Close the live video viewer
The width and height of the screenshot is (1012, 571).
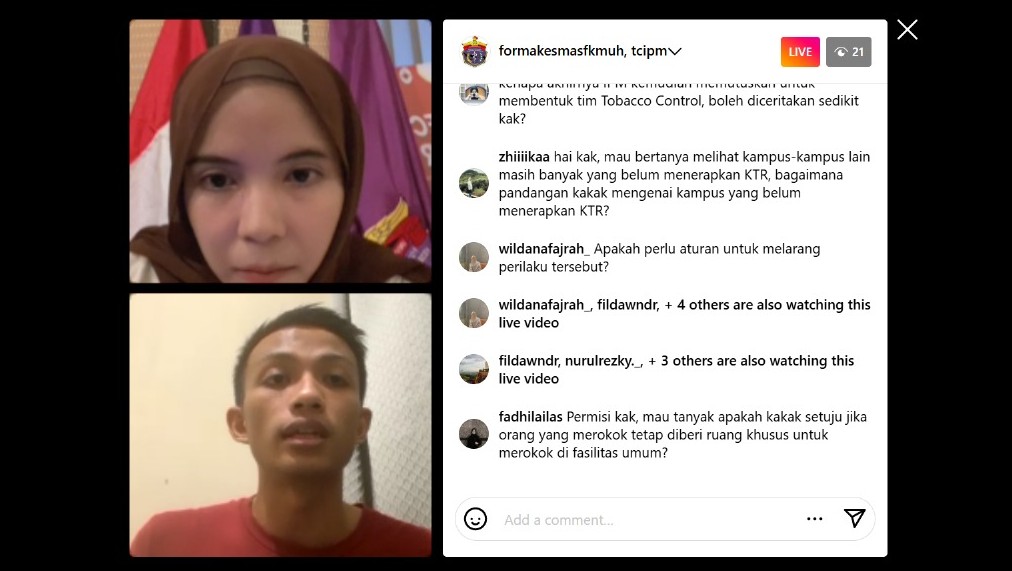coord(907,30)
